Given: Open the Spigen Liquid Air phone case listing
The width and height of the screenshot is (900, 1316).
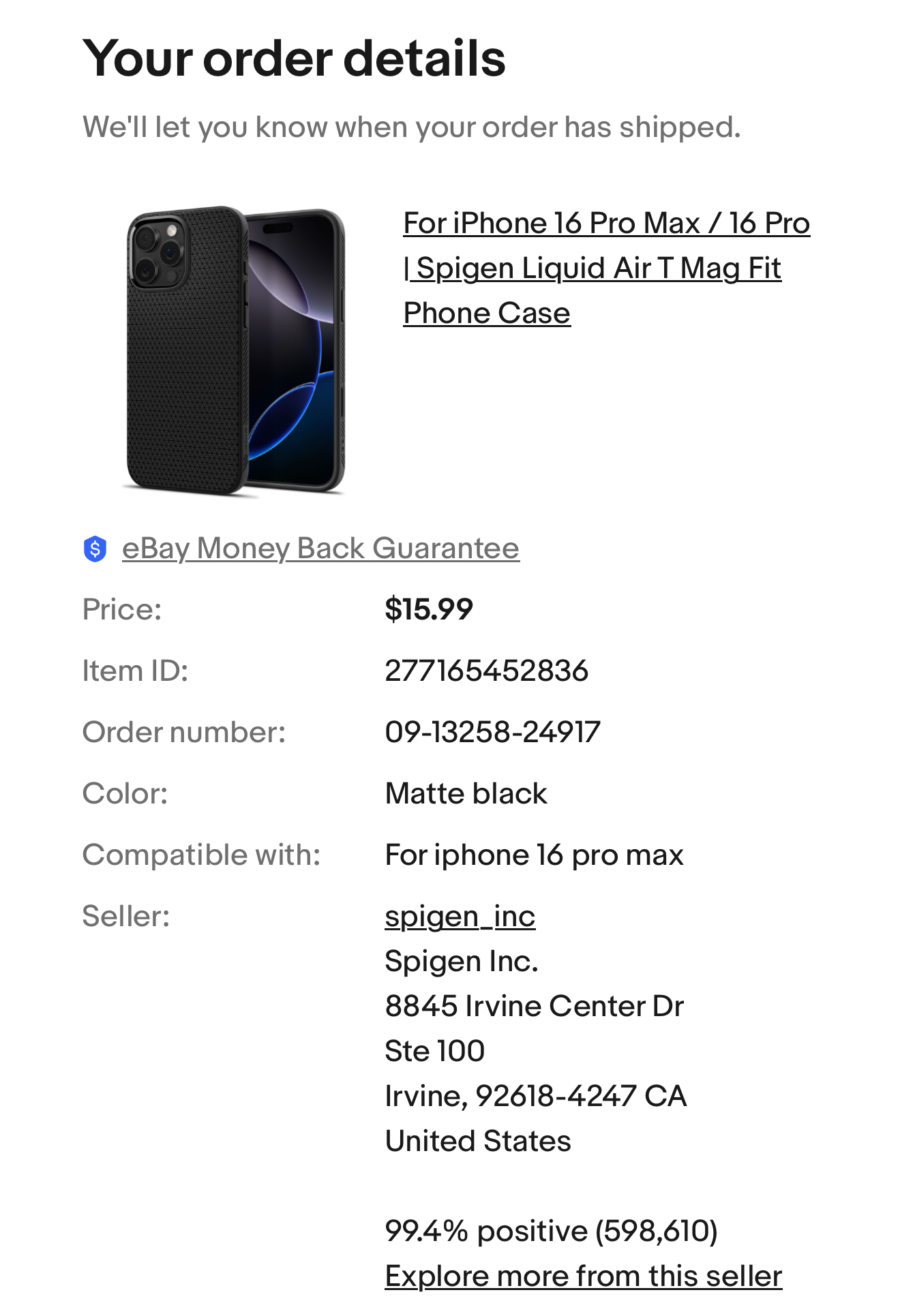Looking at the screenshot, I should click(605, 268).
